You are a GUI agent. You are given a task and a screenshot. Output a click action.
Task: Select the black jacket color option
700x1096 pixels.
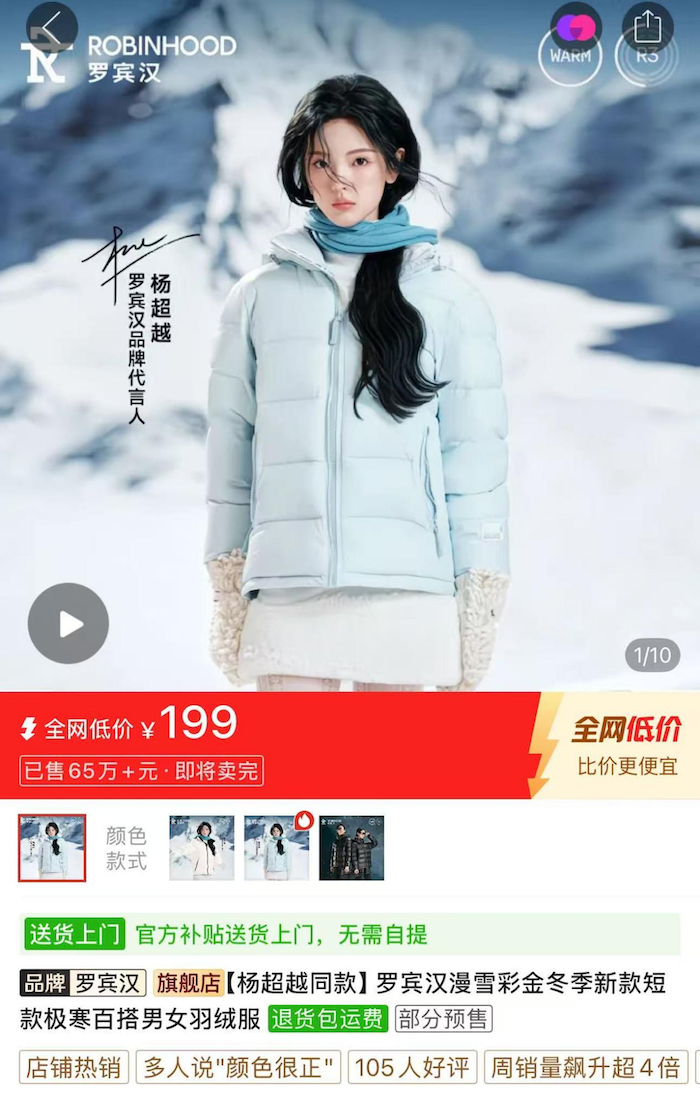(x=352, y=848)
